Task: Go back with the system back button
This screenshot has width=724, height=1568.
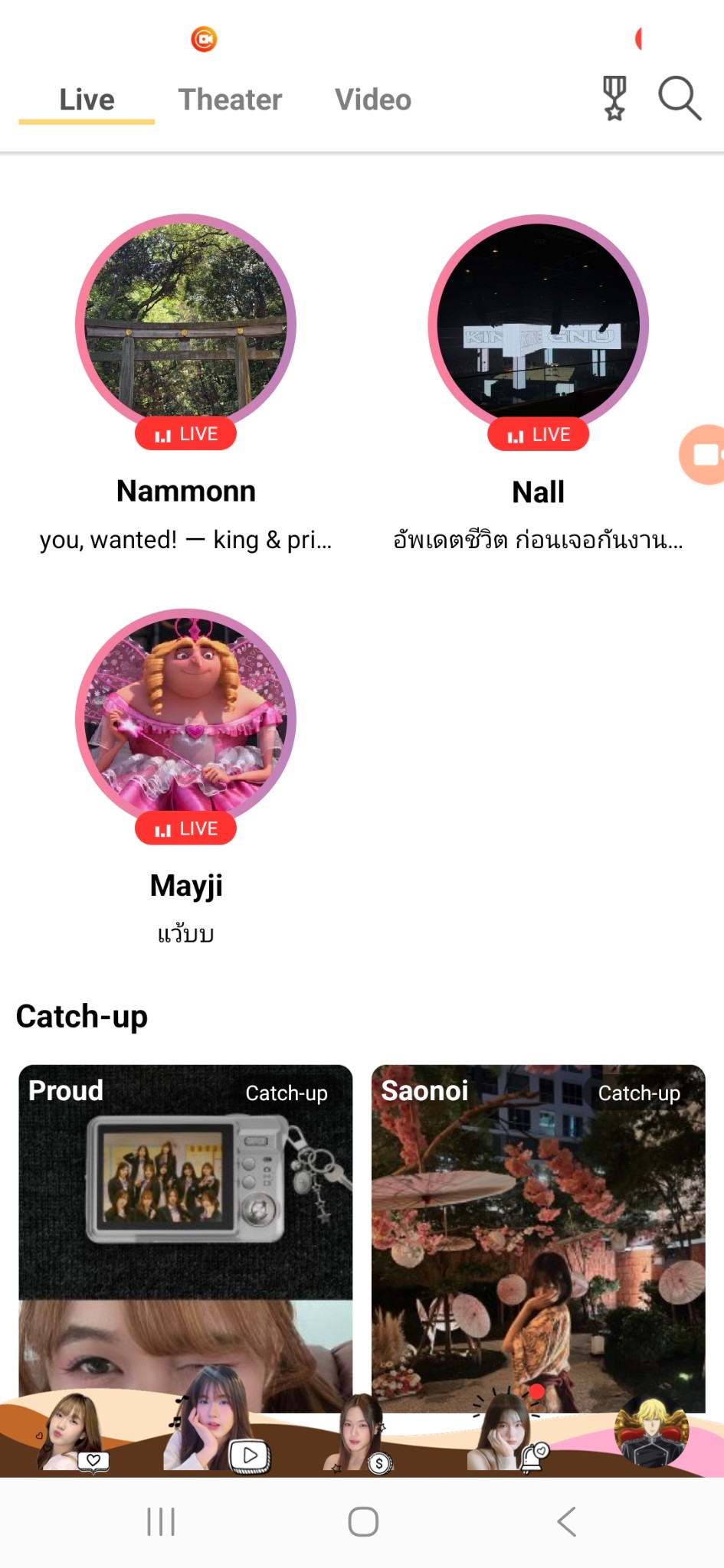Action: click(566, 1521)
